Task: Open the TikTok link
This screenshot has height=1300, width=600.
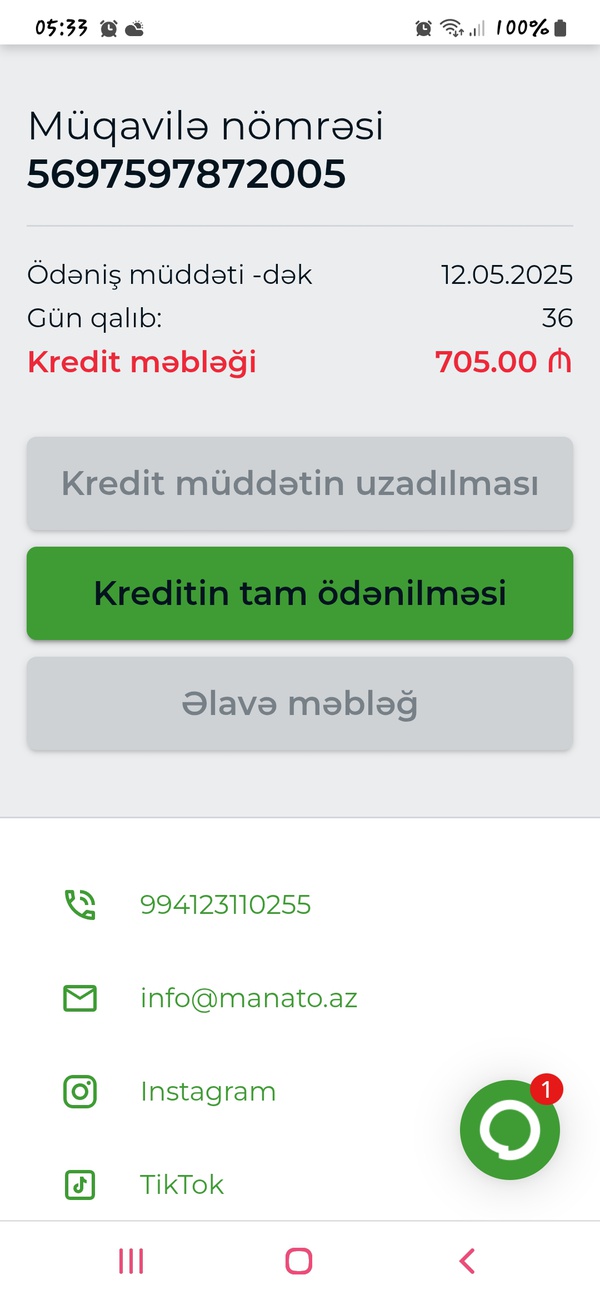Action: coord(181,1185)
